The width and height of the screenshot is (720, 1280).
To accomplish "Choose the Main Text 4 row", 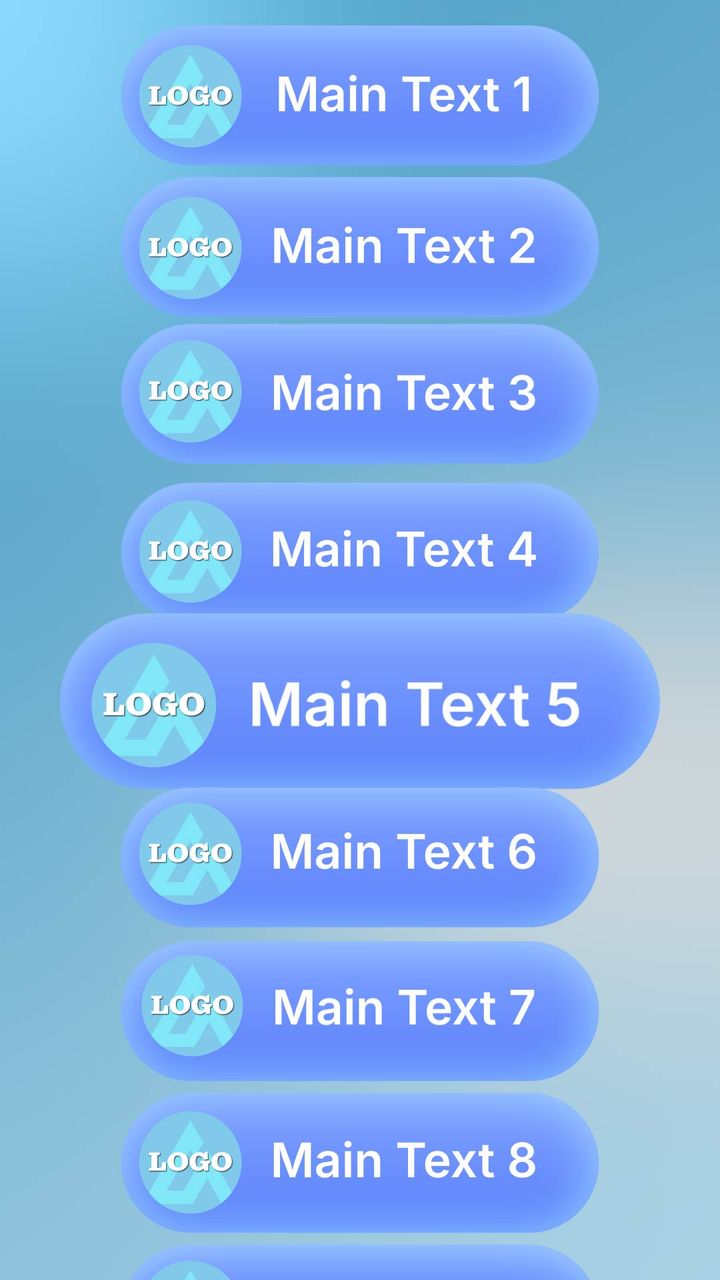I will tap(360, 549).
